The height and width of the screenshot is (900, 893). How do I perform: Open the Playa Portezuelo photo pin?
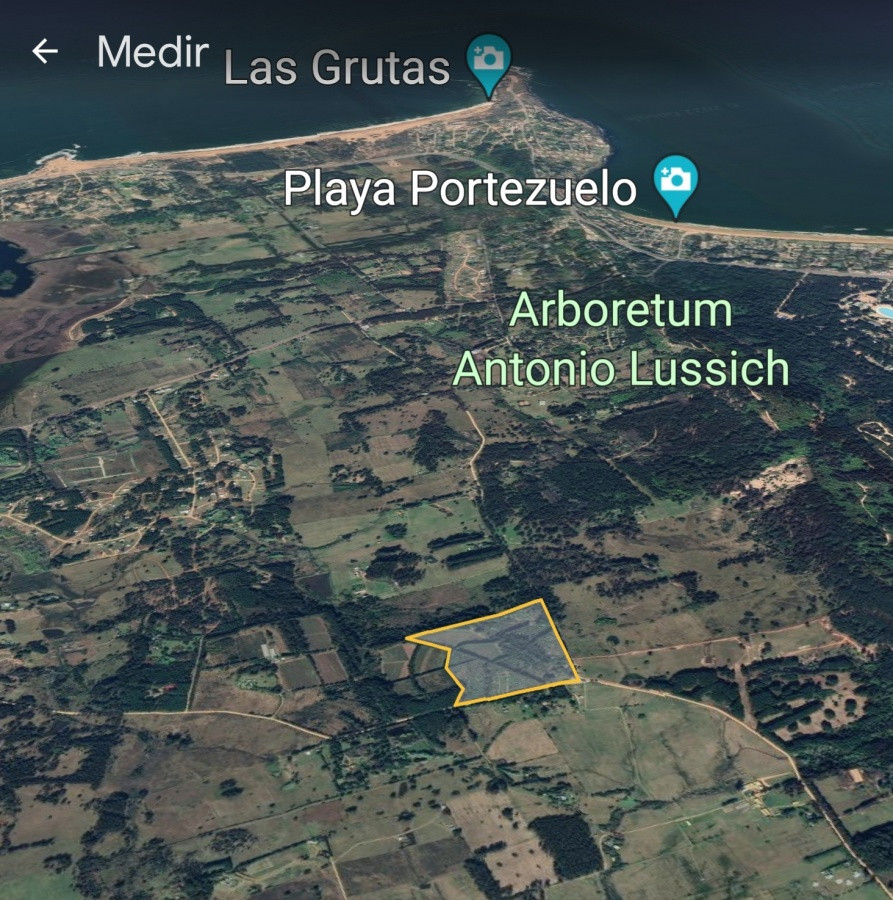(x=675, y=180)
